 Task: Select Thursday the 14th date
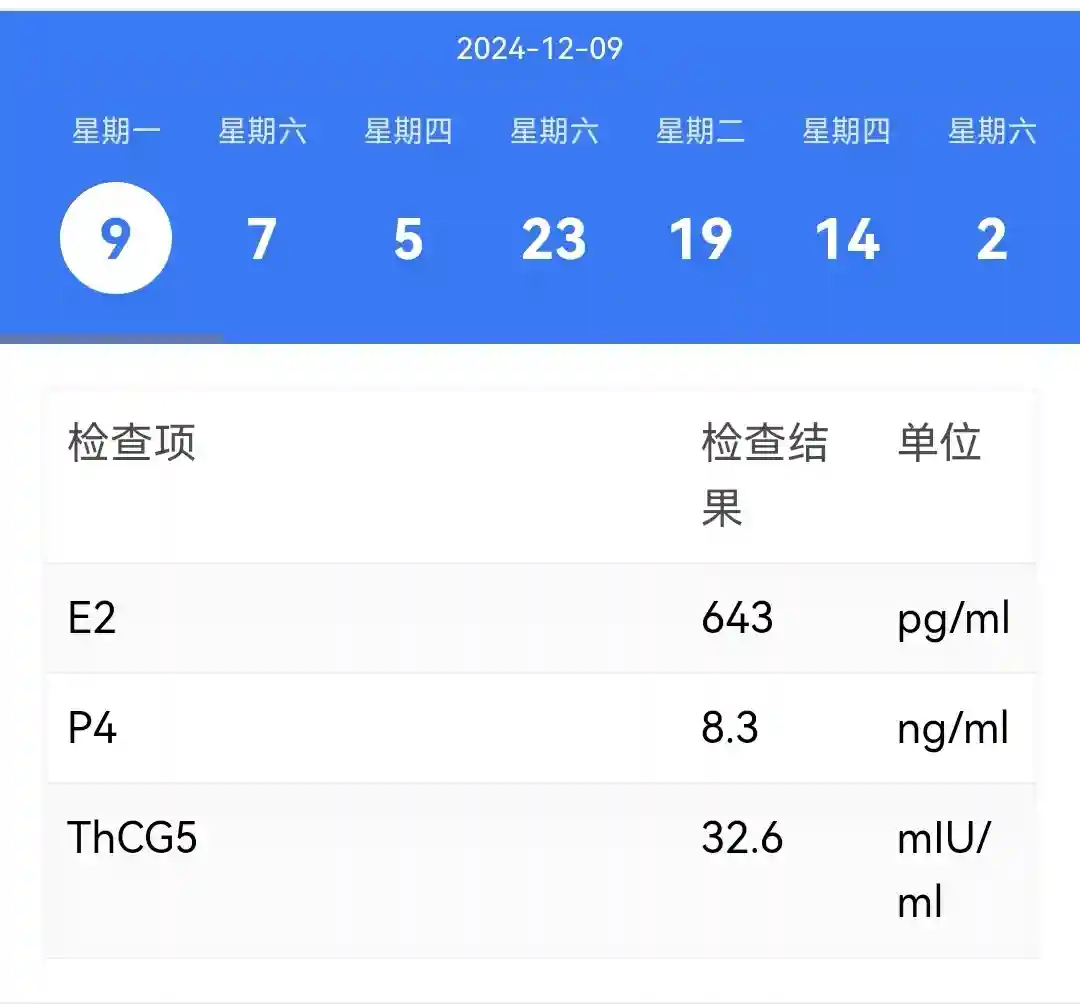[846, 238]
